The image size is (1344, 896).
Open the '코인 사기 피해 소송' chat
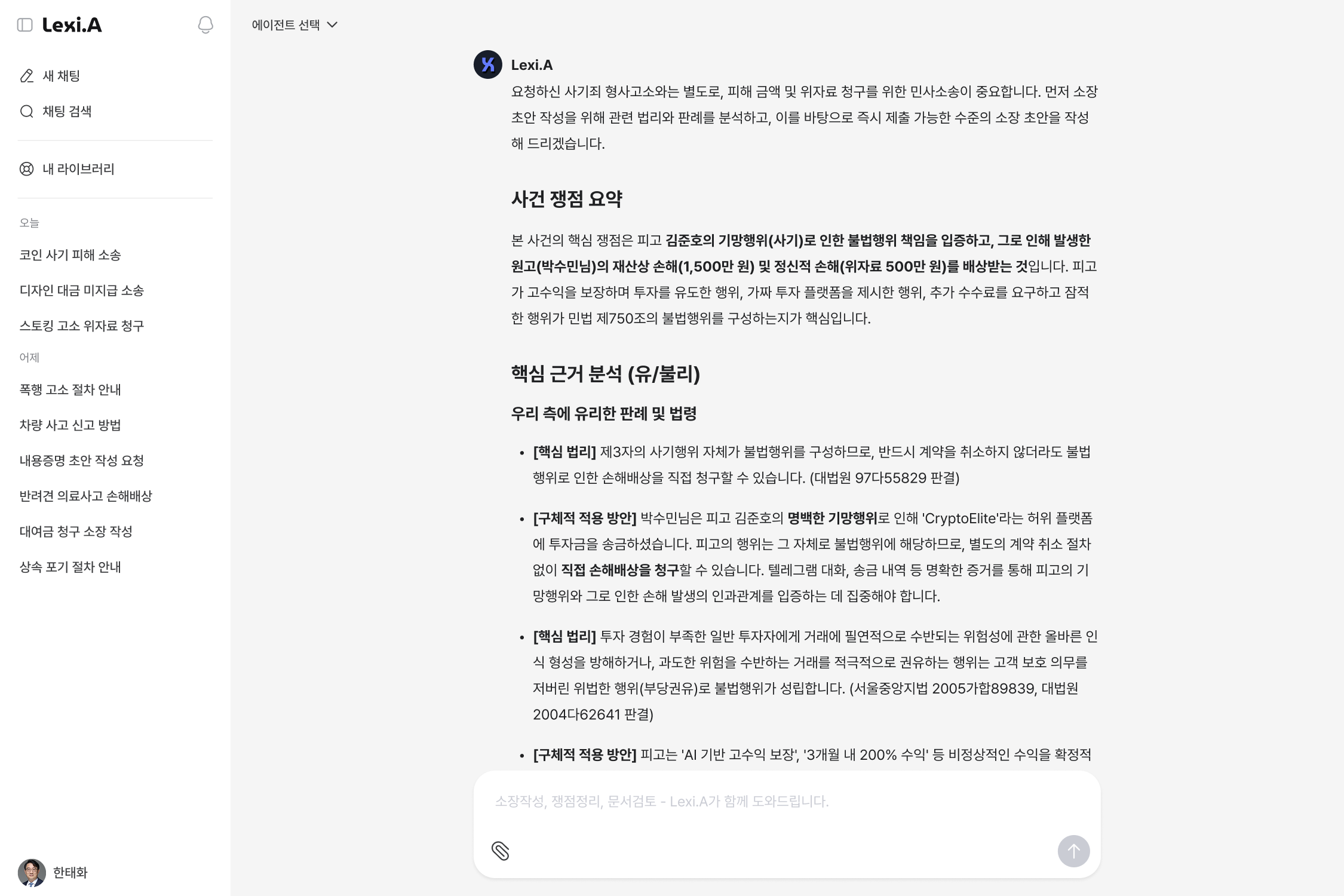pyautogui.click(x=70, y=255)
